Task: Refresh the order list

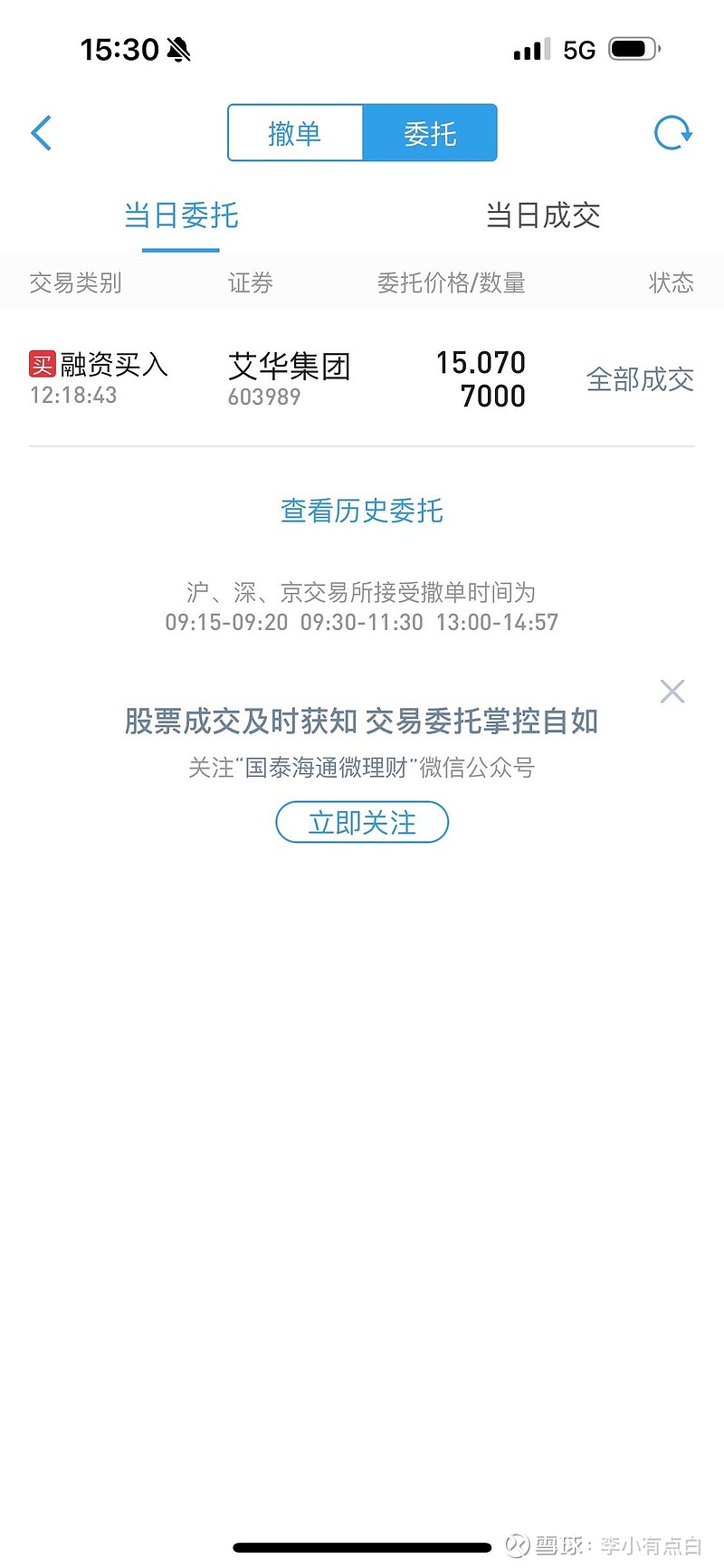Action: (672, 133)
